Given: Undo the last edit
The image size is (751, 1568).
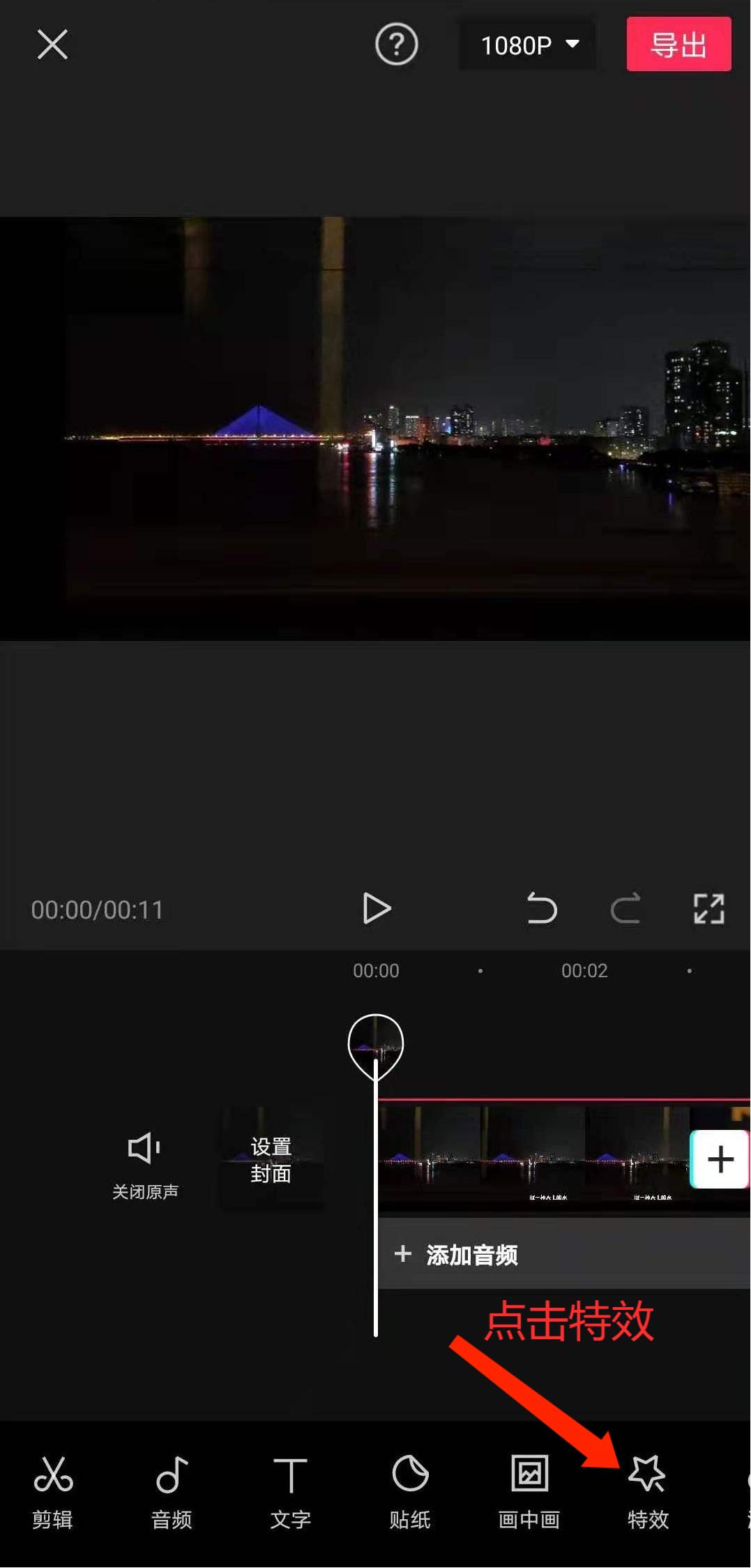Looking at the screenshot, I should 543,909.
